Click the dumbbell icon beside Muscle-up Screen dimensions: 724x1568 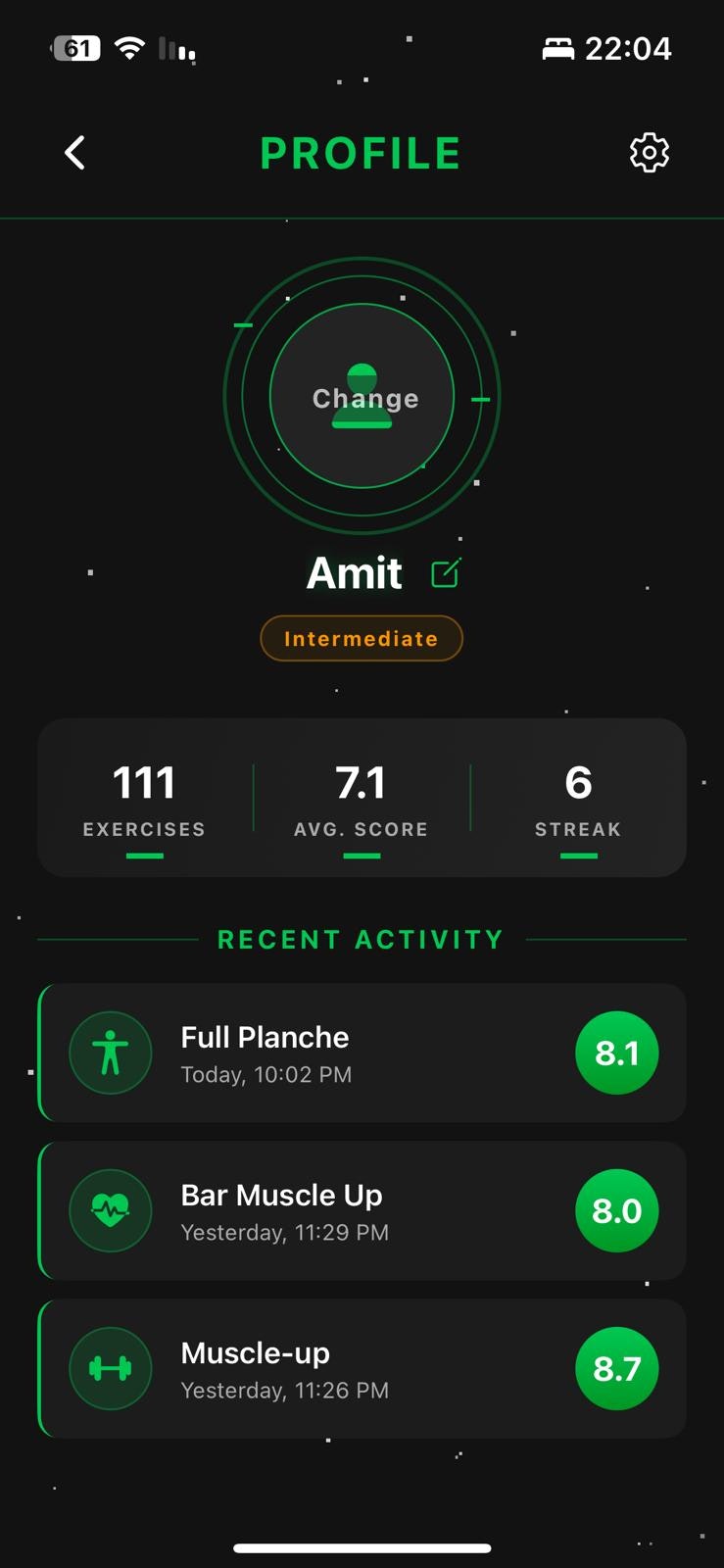[x=111, y=1368]
